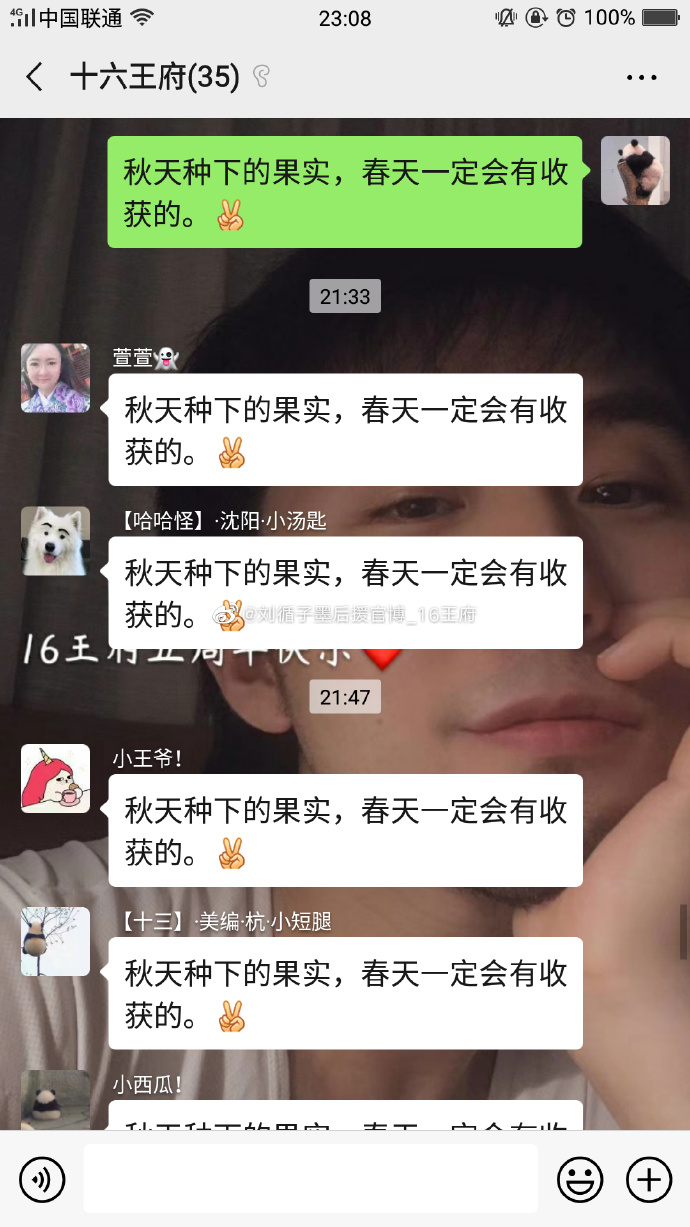This screenshot has height=1227, width=690.
Task: View 萱萱's profile avatar
Action: (55, 378)
